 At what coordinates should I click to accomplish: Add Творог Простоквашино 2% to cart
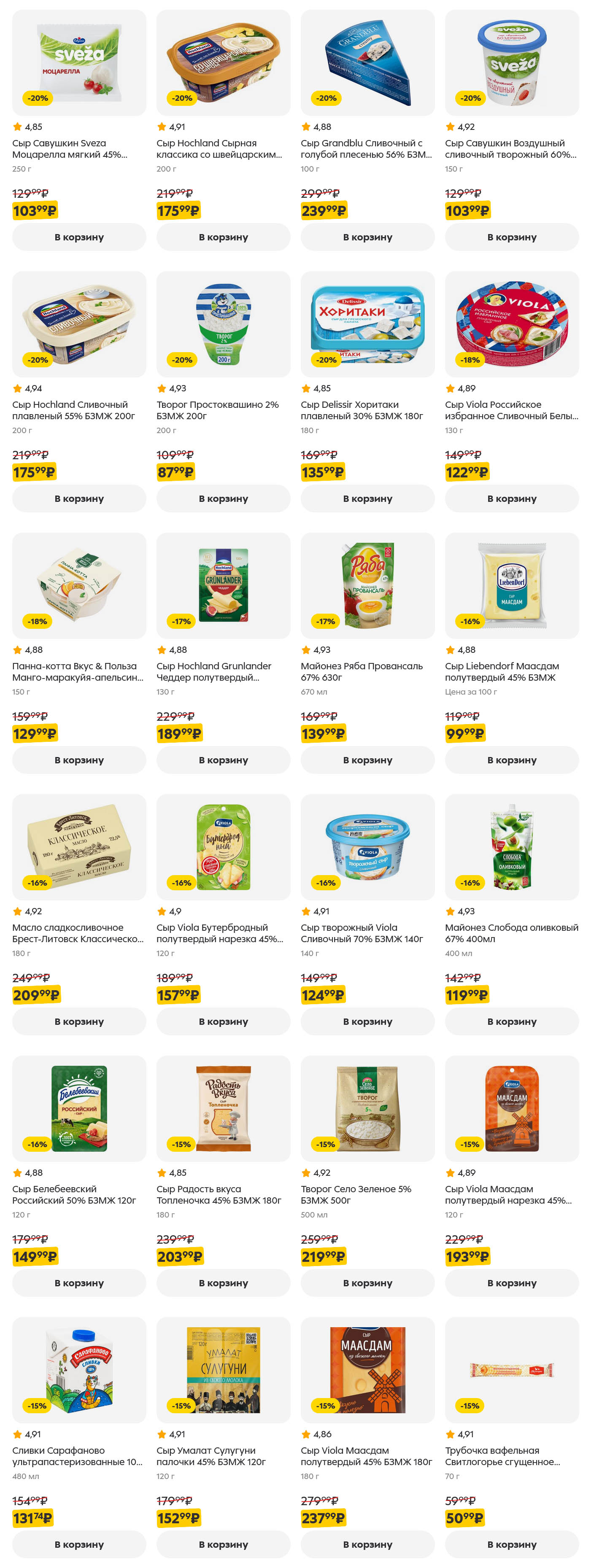point(223,498)
